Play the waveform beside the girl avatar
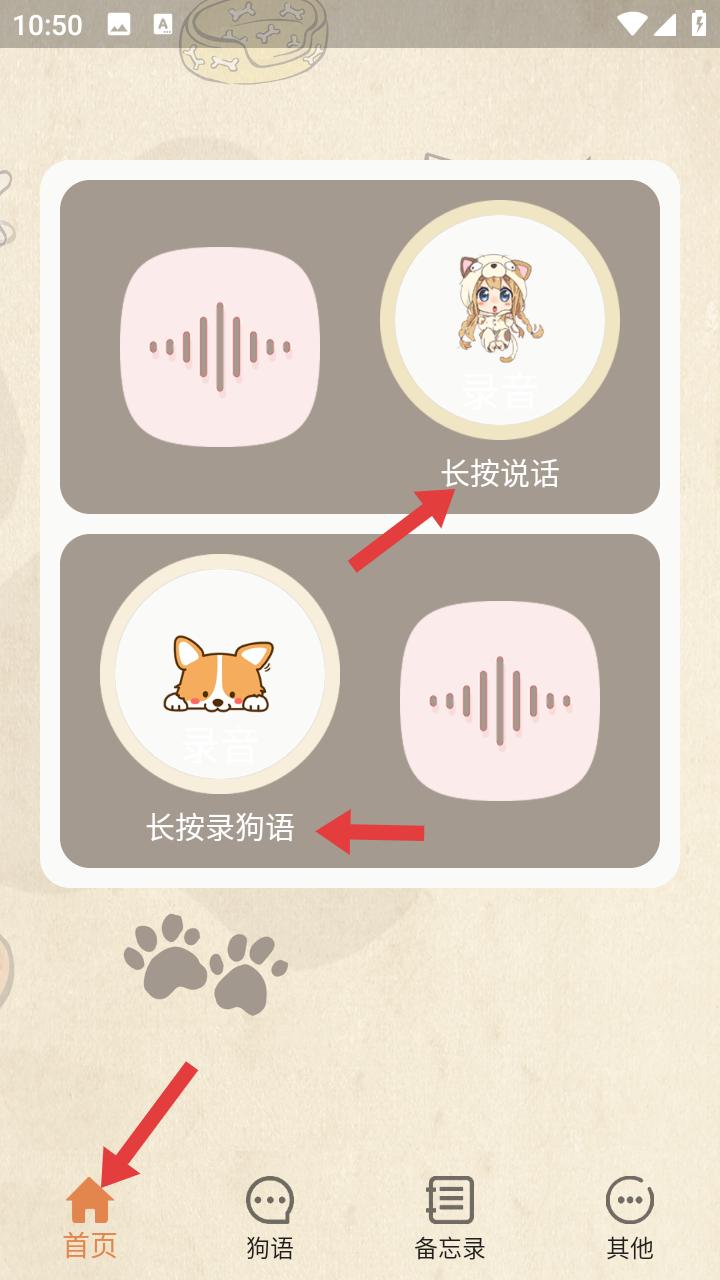Screen dimensions: 720x1280 click(220, 346)
